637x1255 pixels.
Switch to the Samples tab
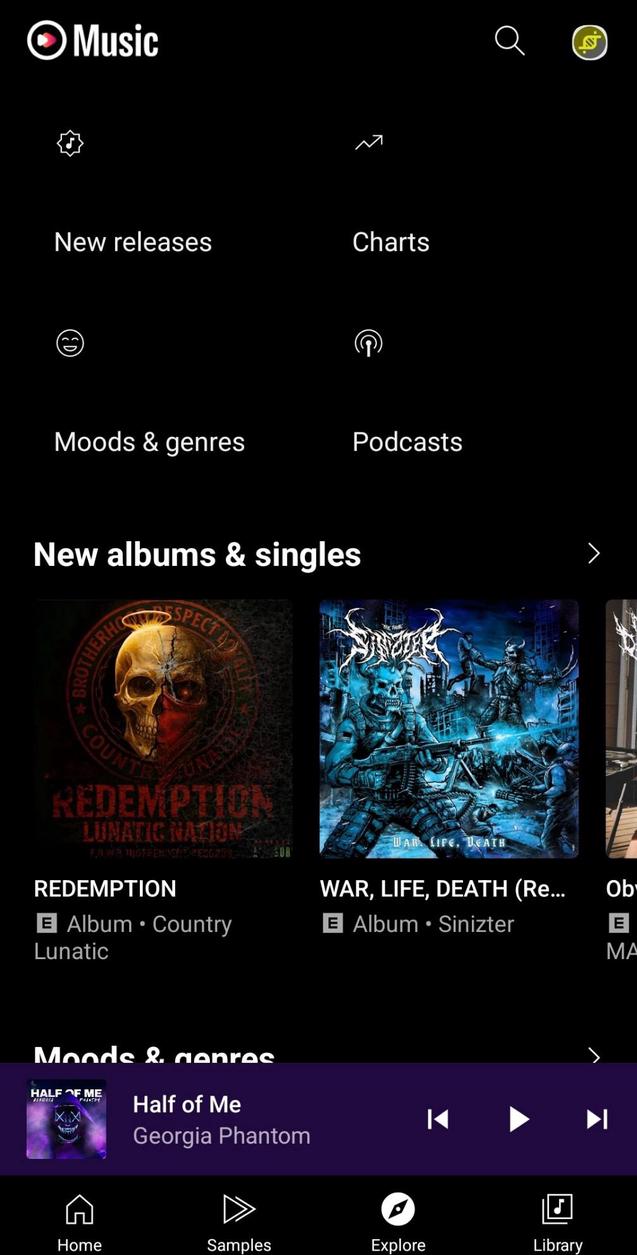click(x=239, y=1222)
